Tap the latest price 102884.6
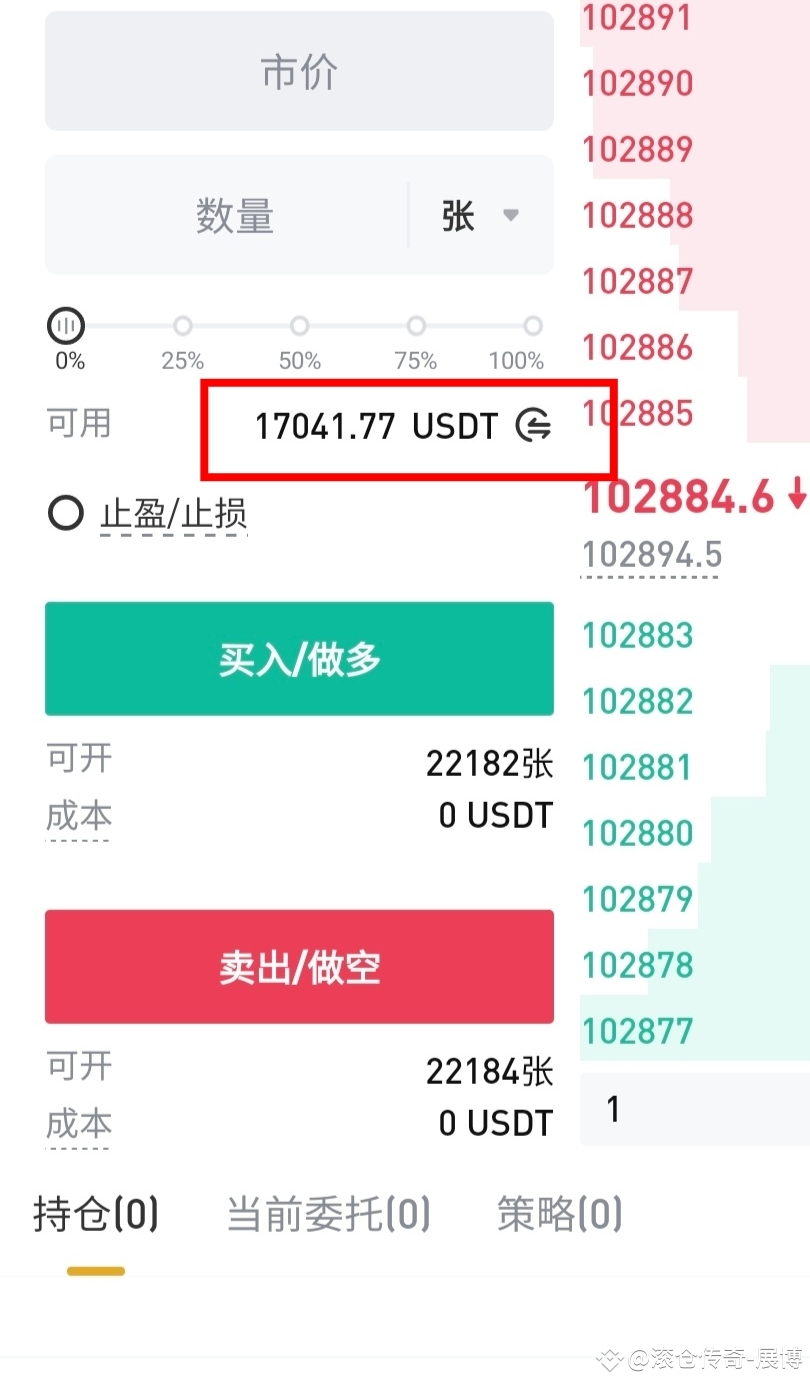Image resolution: width=810 pixels, height=1381 pixels. pos(680,497)
